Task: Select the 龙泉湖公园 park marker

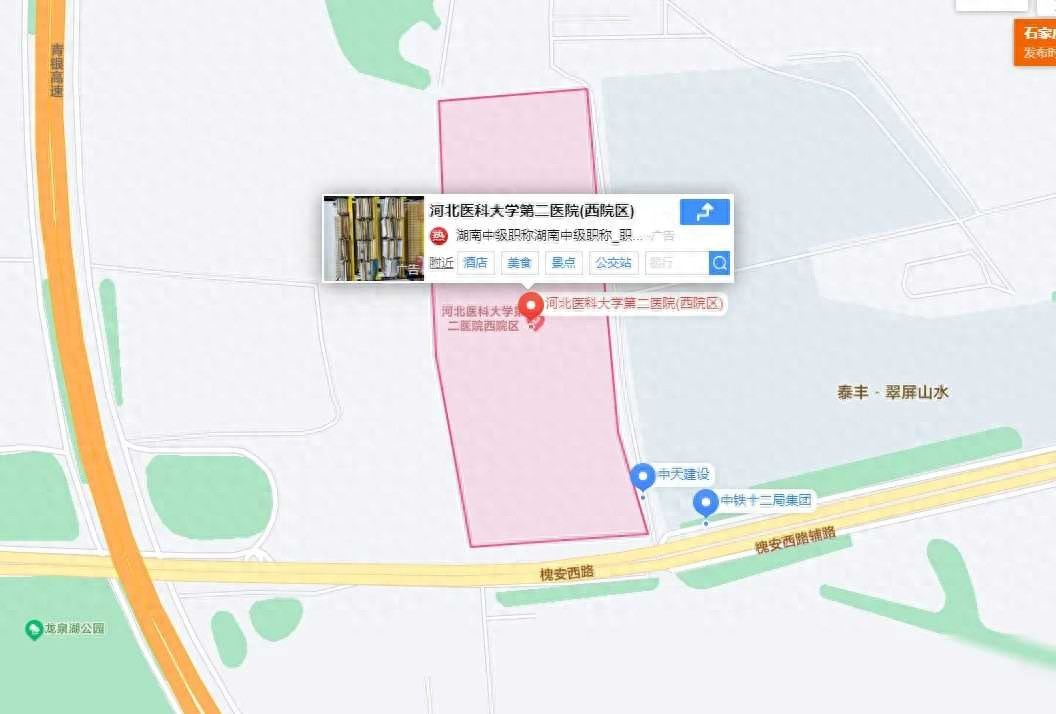Action: [34, 630]
